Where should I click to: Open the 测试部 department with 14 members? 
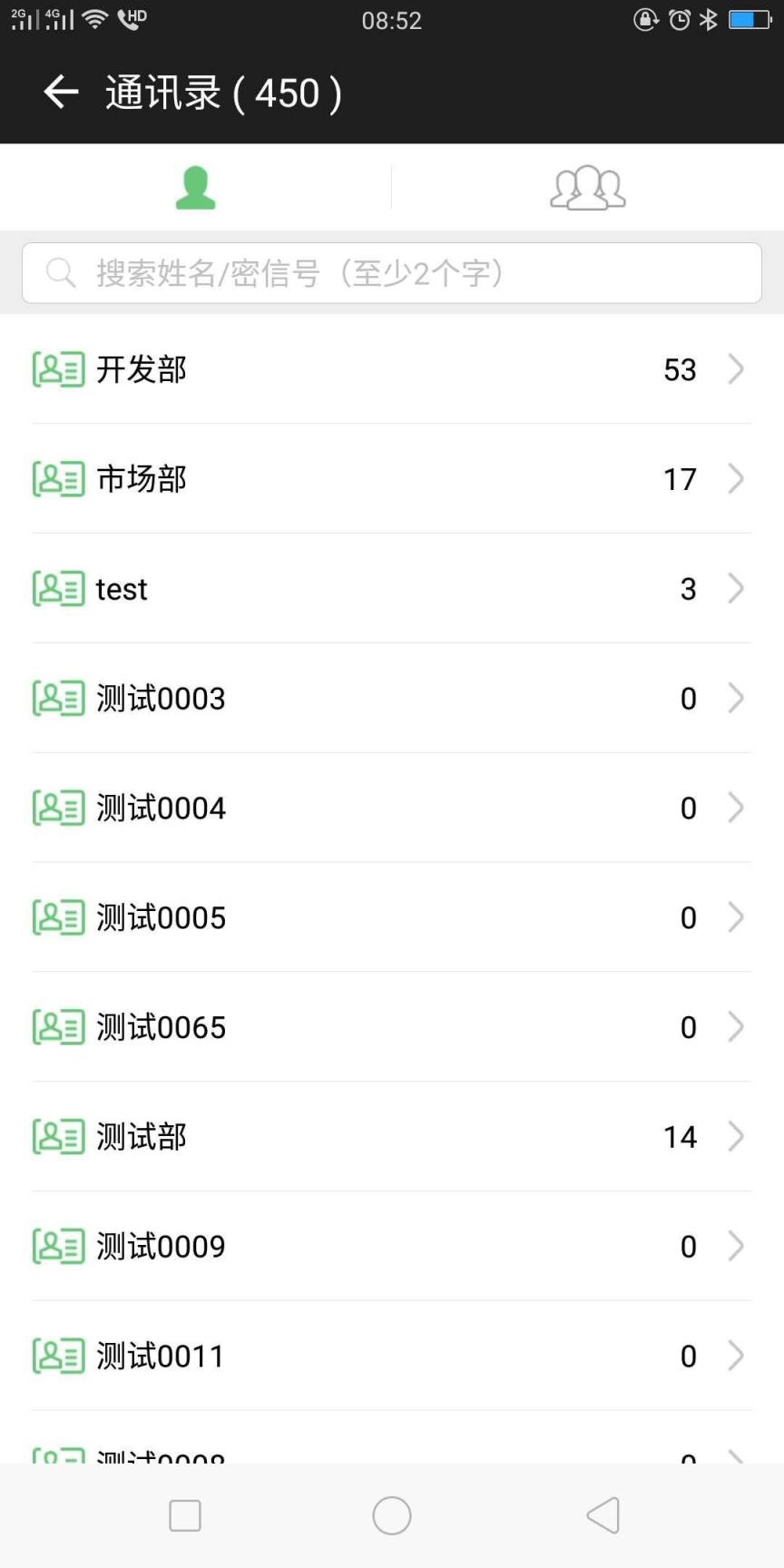pyautogui.click(x=392, y=1137)
